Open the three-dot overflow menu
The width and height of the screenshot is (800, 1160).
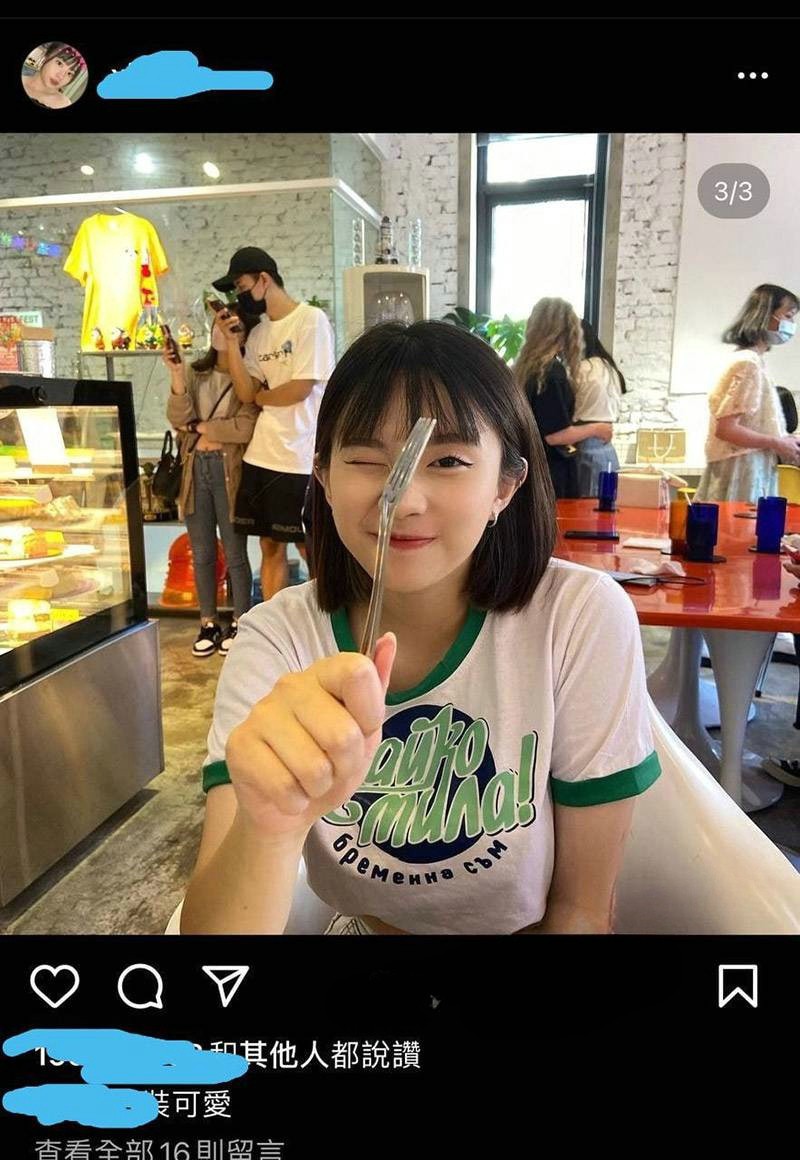pos(752,76)
